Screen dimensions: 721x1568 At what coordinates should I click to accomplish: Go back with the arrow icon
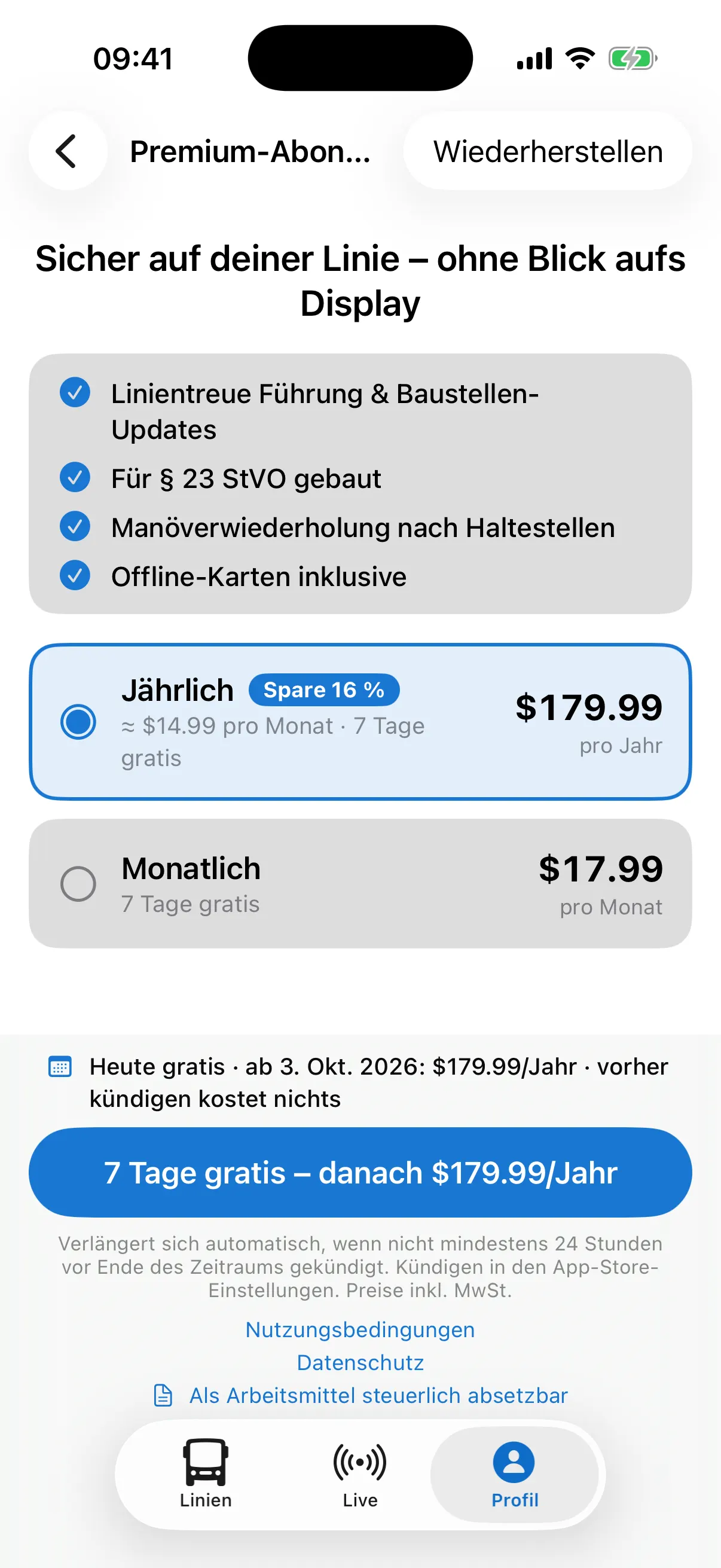(x=68, y=151)
